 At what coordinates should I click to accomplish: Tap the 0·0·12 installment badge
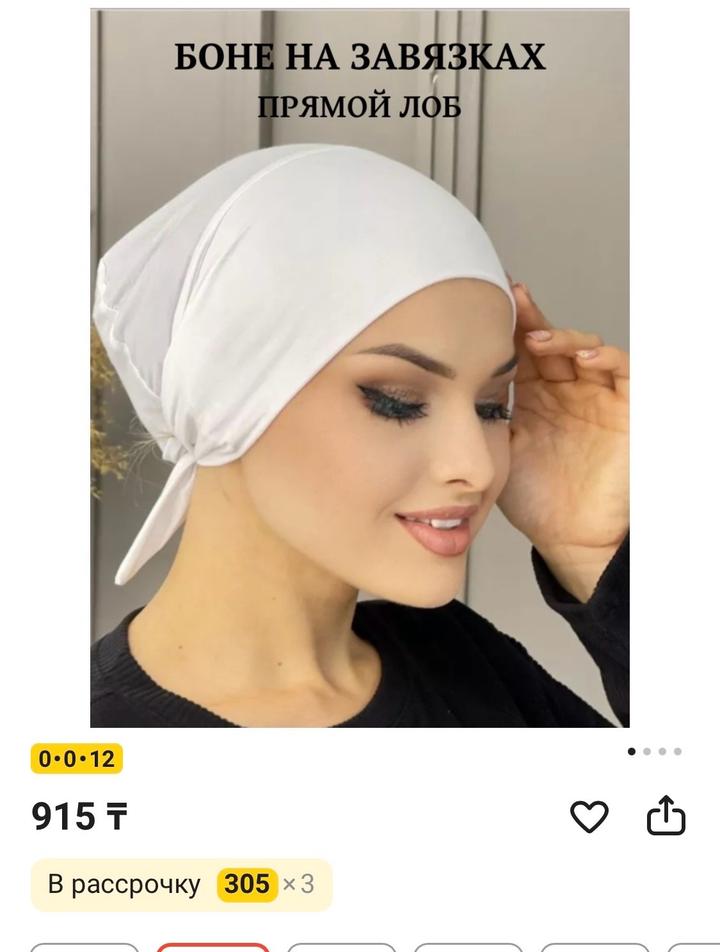coord(76,759)
